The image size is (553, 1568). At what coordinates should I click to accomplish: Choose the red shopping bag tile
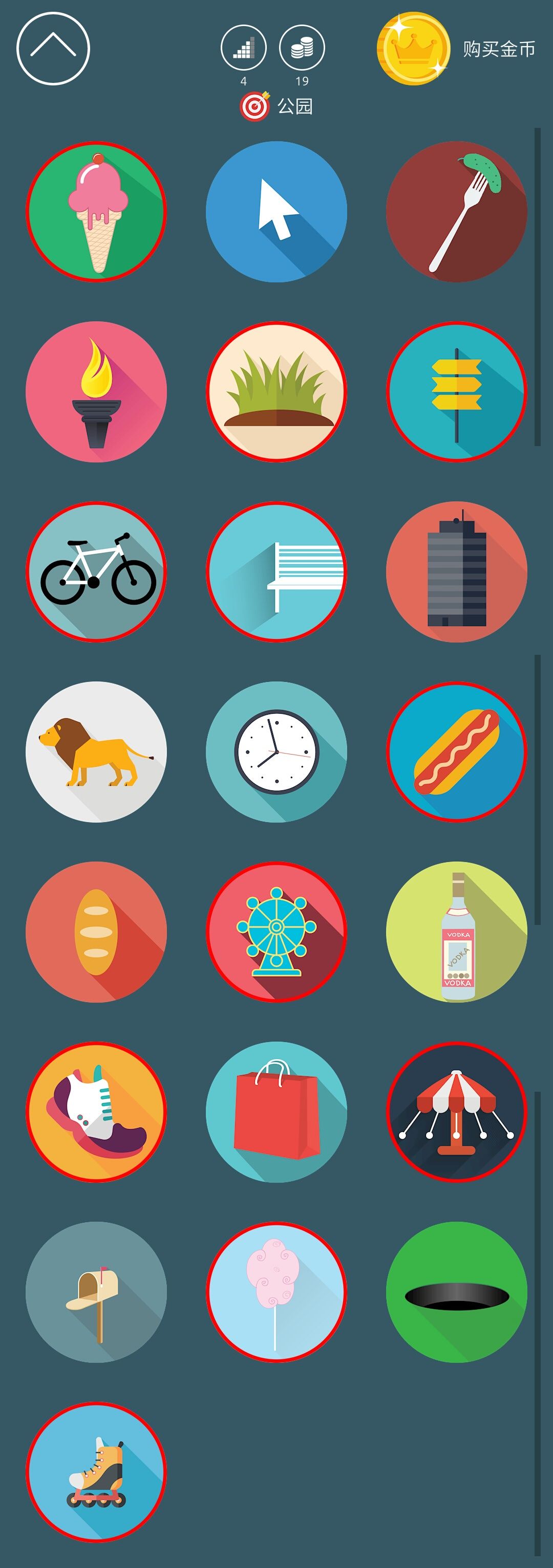(276, 1112)
